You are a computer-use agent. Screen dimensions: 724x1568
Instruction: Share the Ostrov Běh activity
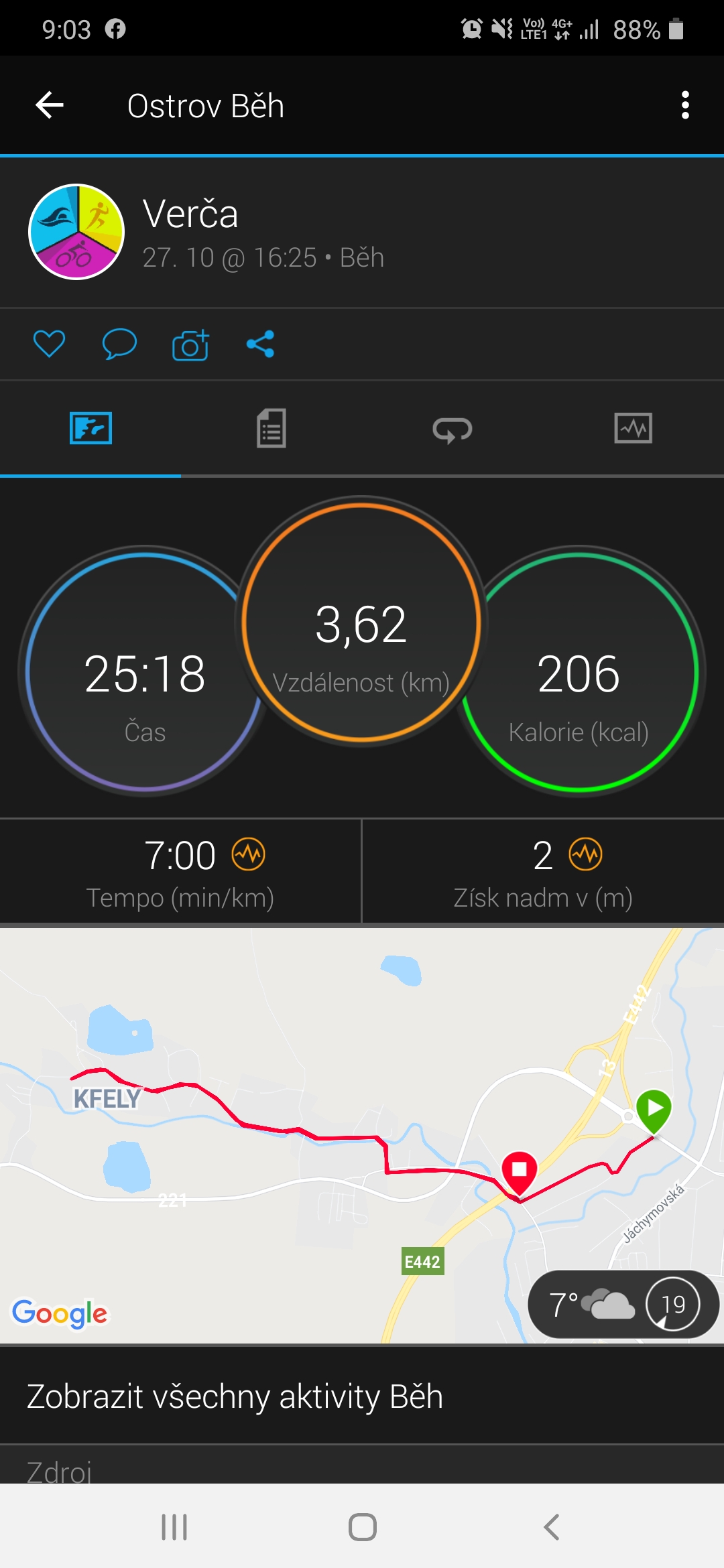point(260,344)
